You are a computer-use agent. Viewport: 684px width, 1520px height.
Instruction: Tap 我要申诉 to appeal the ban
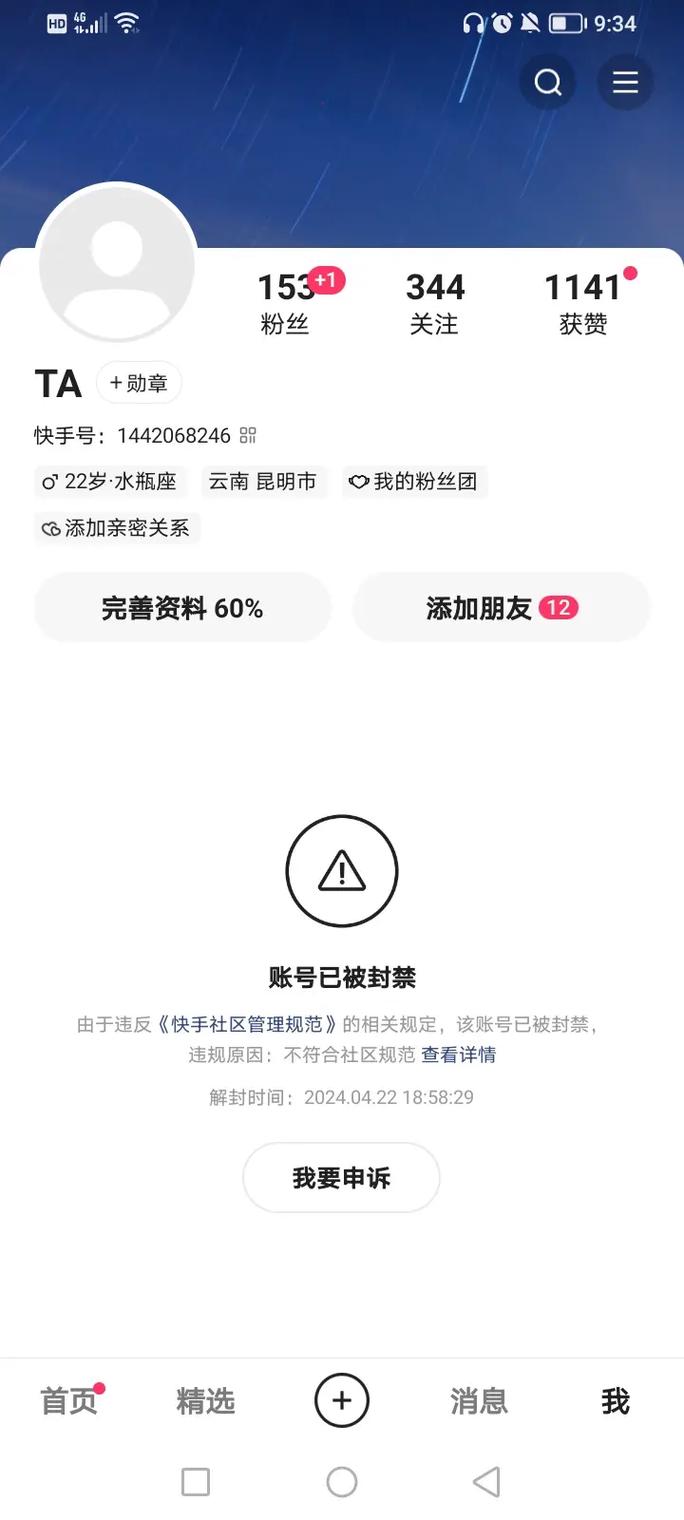(341, 1178)
